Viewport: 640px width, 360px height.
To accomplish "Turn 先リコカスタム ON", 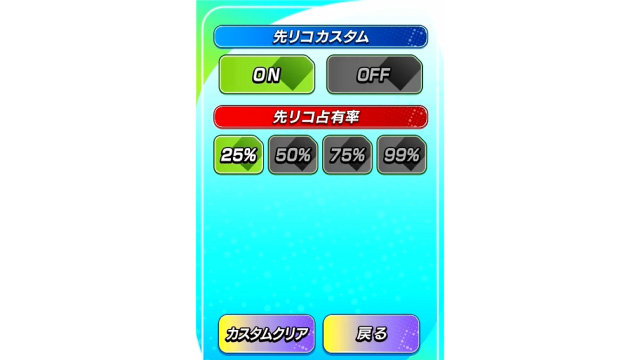I will click(267, 75).
